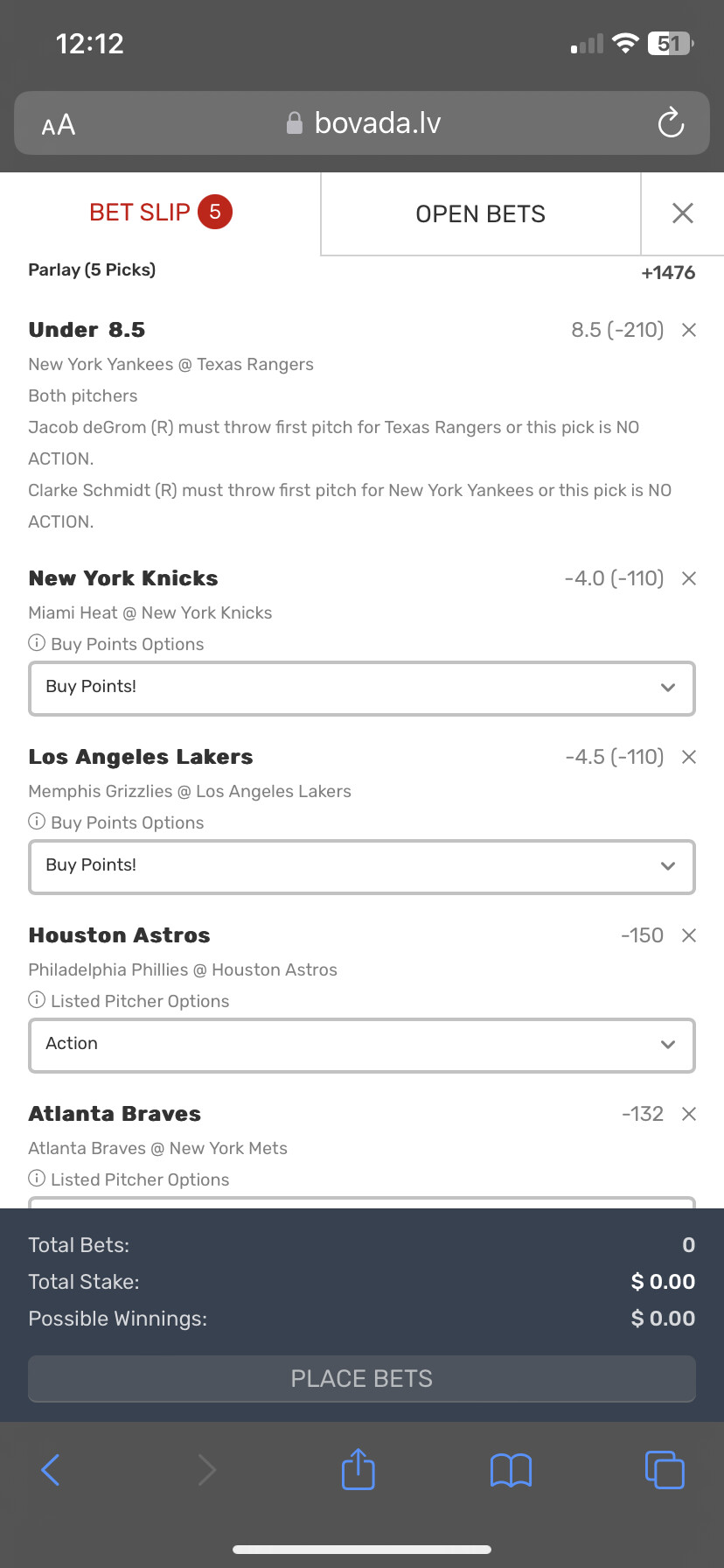724x1568 pixels.
Task: View info on Knicks Buy Points Options
Action: point(37,643)
